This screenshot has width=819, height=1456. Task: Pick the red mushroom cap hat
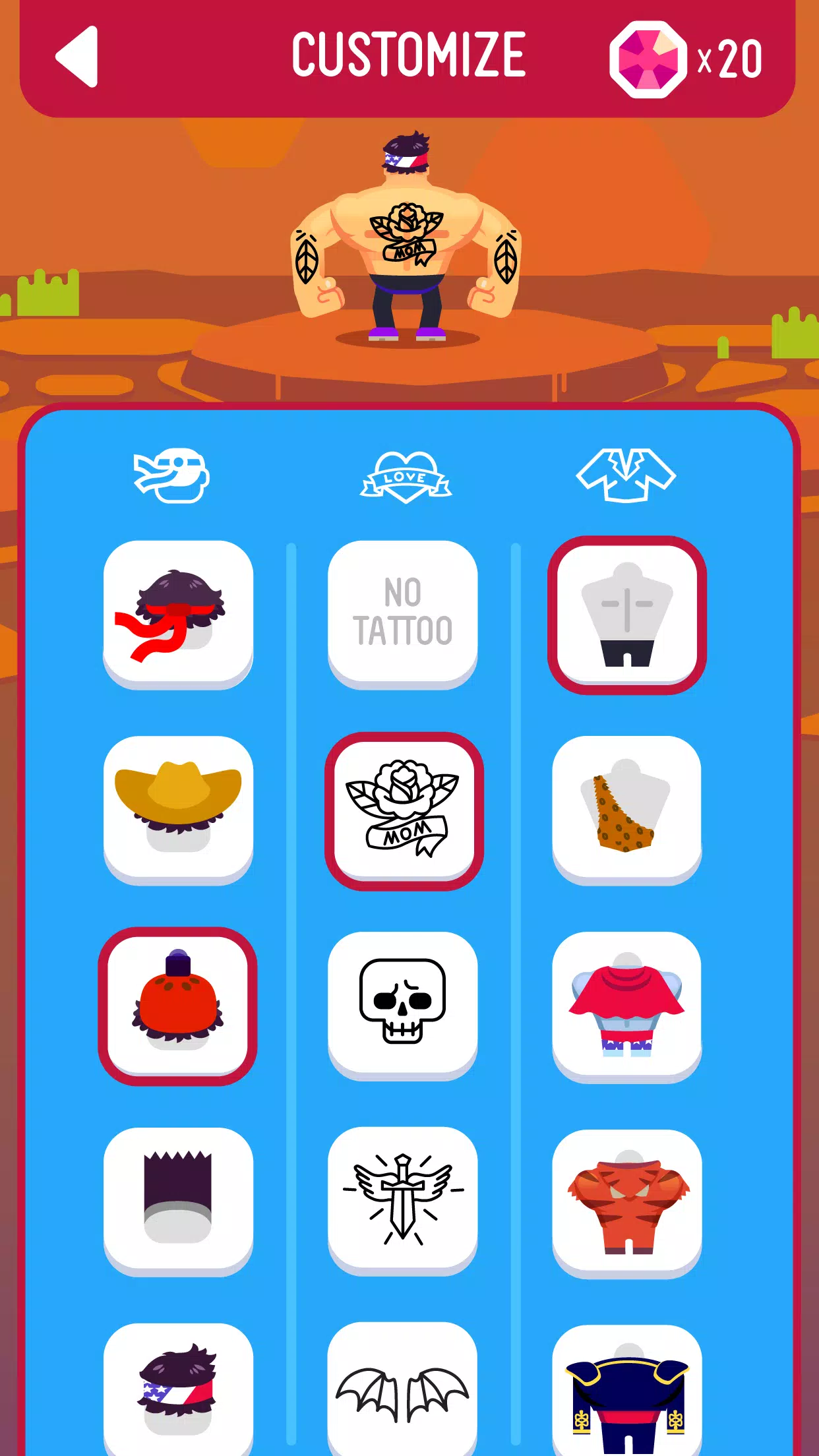pos(178,1006)
